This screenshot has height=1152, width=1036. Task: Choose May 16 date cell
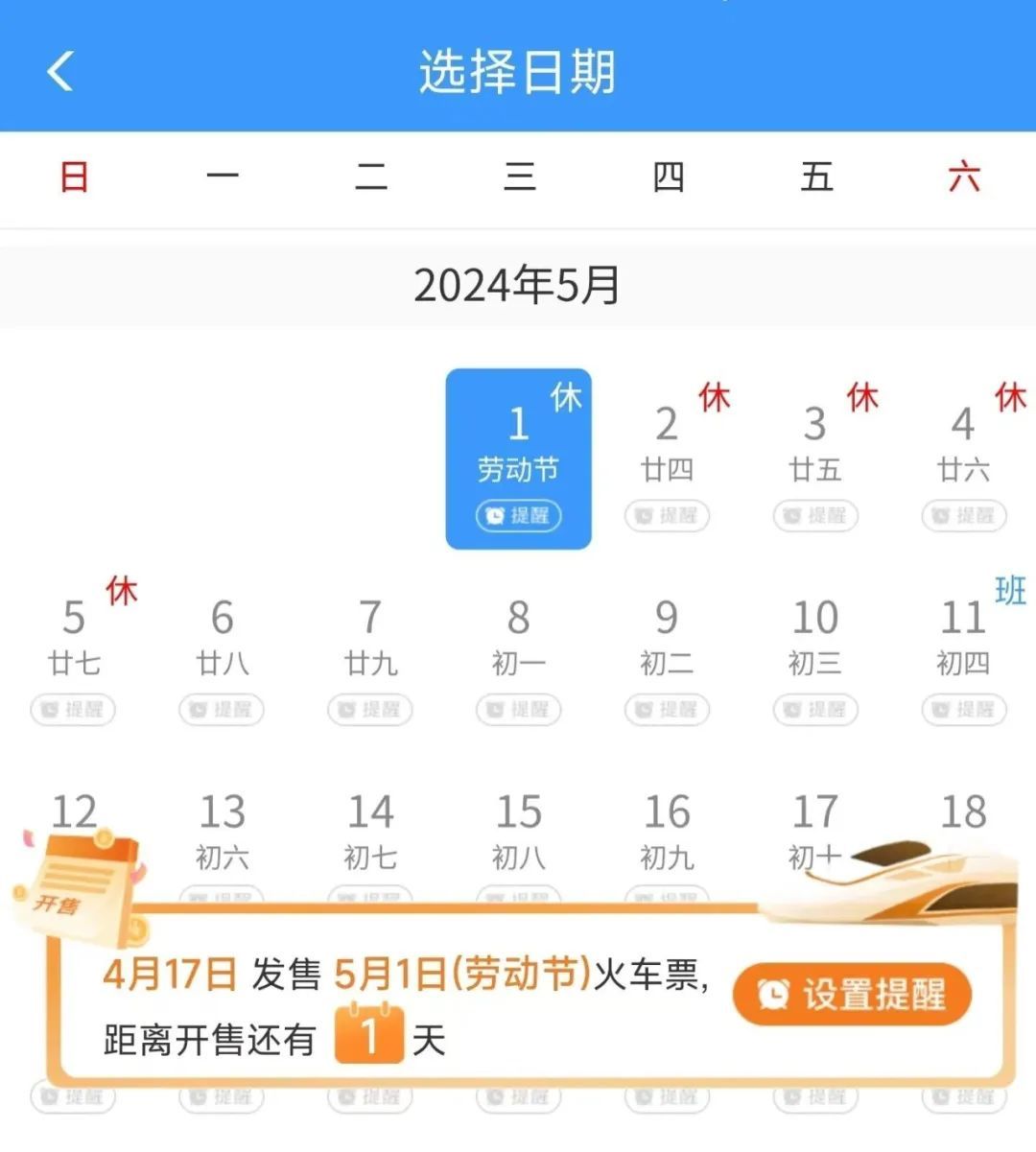pyautogui.click(x=667, y=830)
